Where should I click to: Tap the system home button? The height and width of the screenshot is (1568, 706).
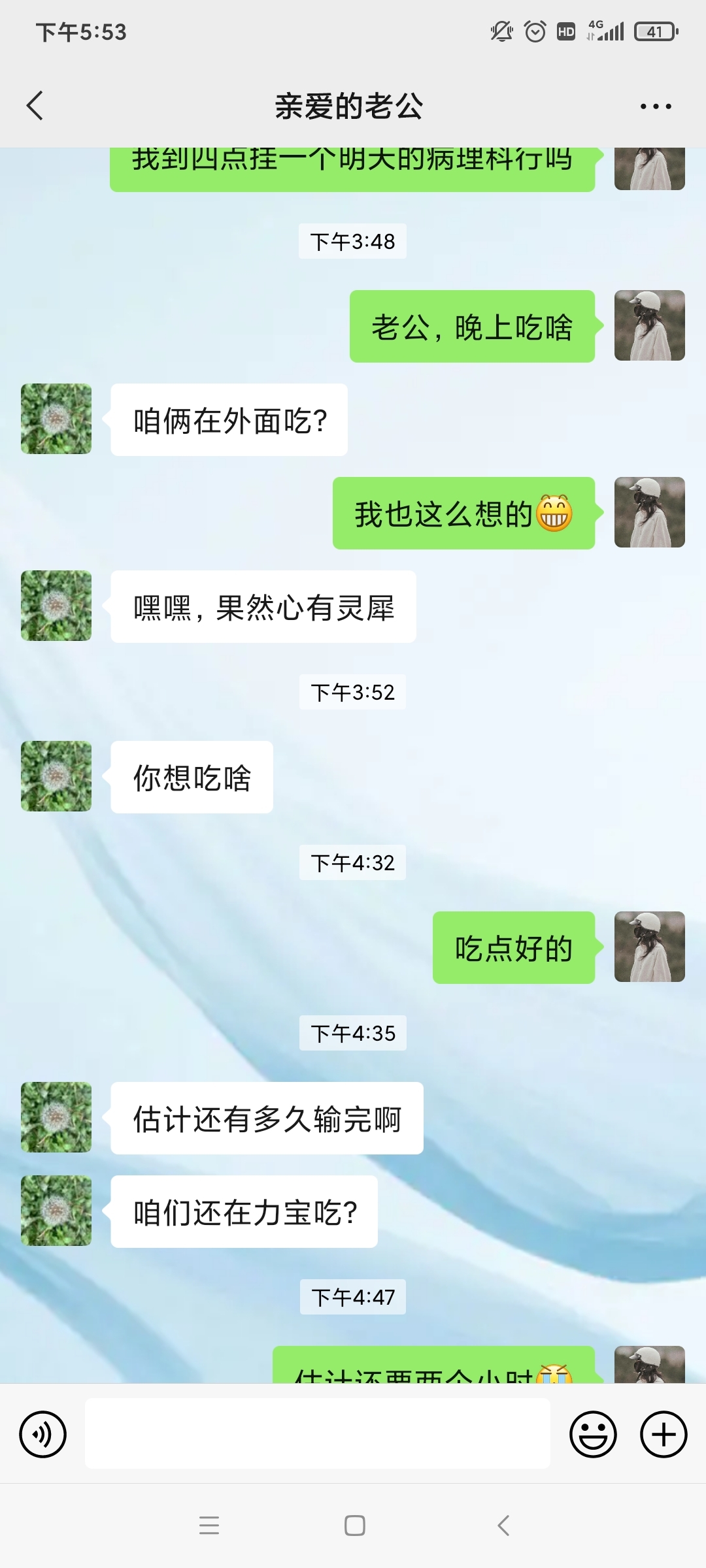[x=354, y=1526]
